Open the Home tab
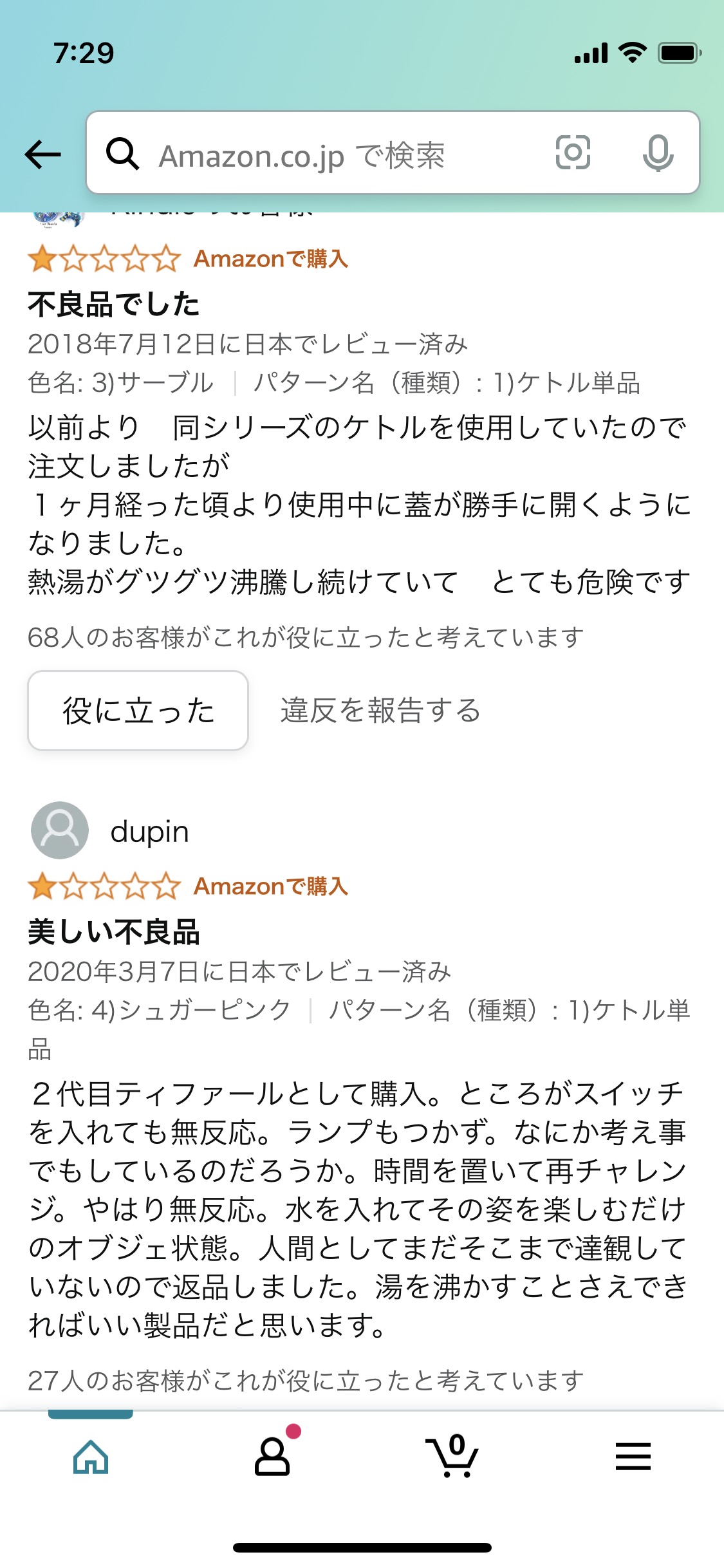Image resolution: width=724 pixels, height=1568 pixels. tap(91, 1457)
